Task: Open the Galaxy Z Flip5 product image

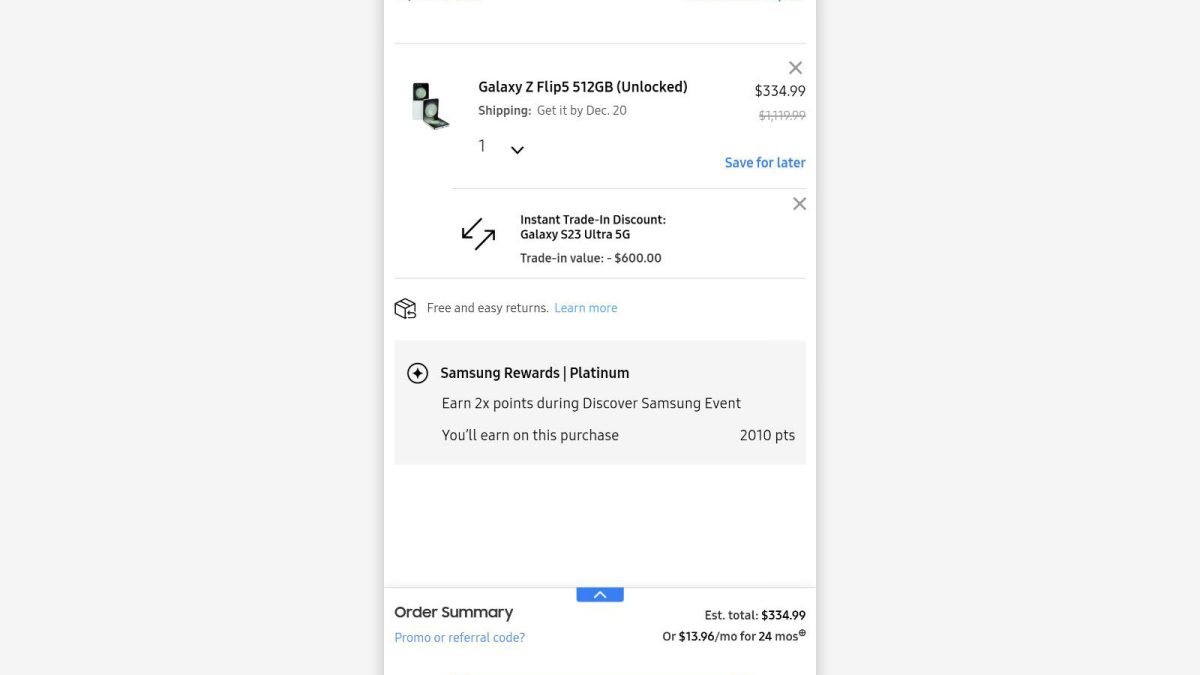Action: coord(430,106)
